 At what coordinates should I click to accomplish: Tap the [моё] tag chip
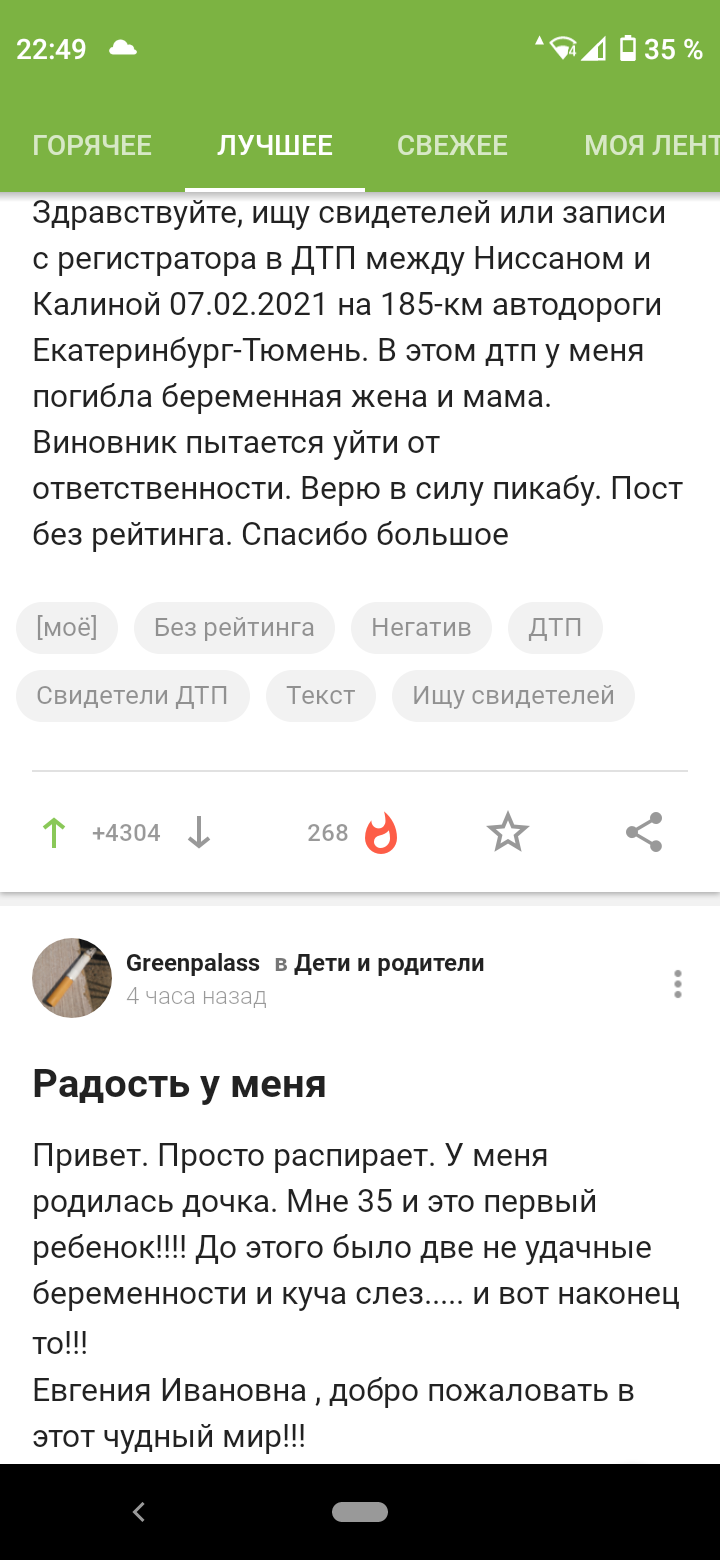[x=67, y=628]
